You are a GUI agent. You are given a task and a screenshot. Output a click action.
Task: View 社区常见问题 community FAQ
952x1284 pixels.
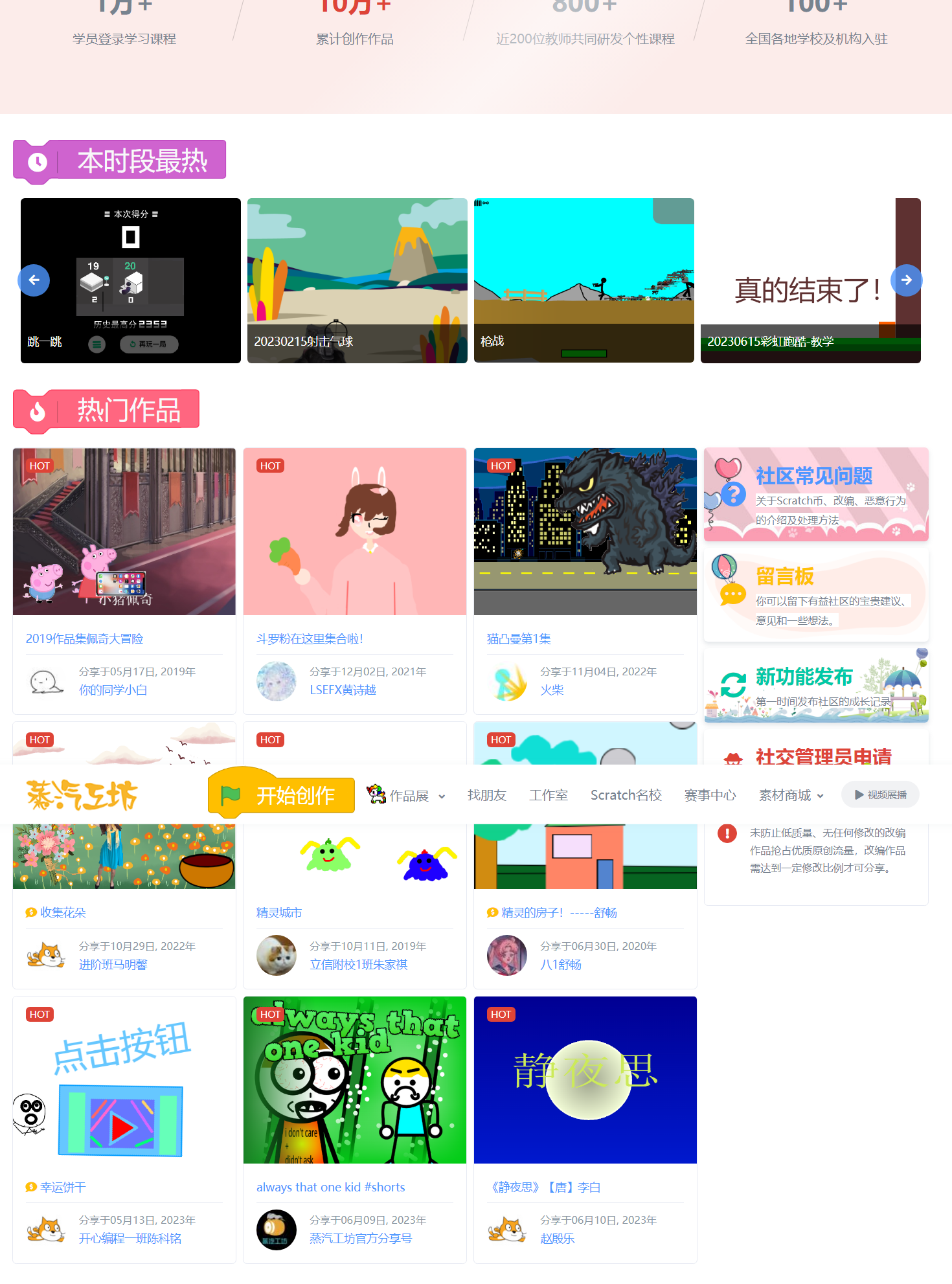(816, 495)
